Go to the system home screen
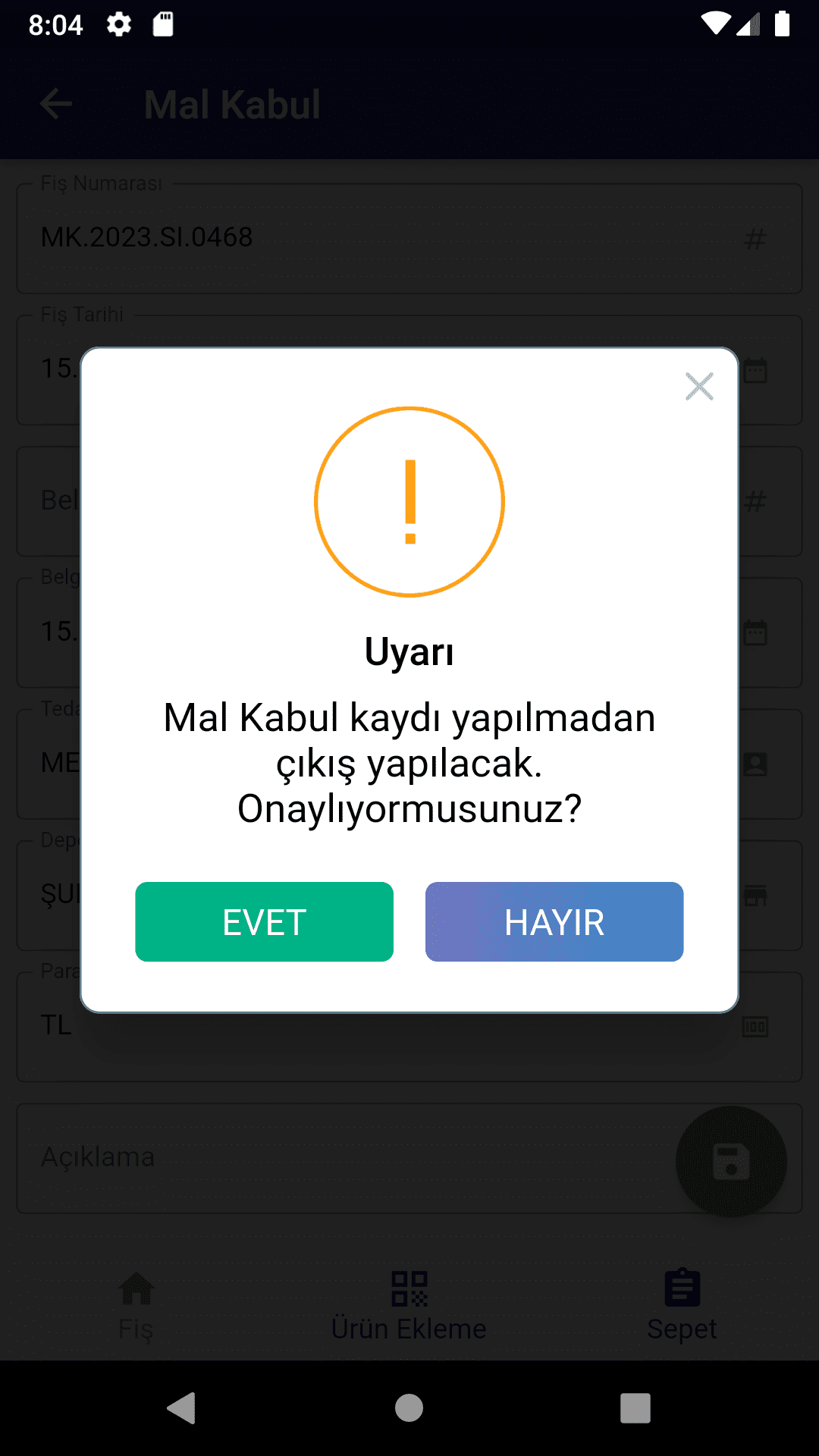 click(409, 1408)
